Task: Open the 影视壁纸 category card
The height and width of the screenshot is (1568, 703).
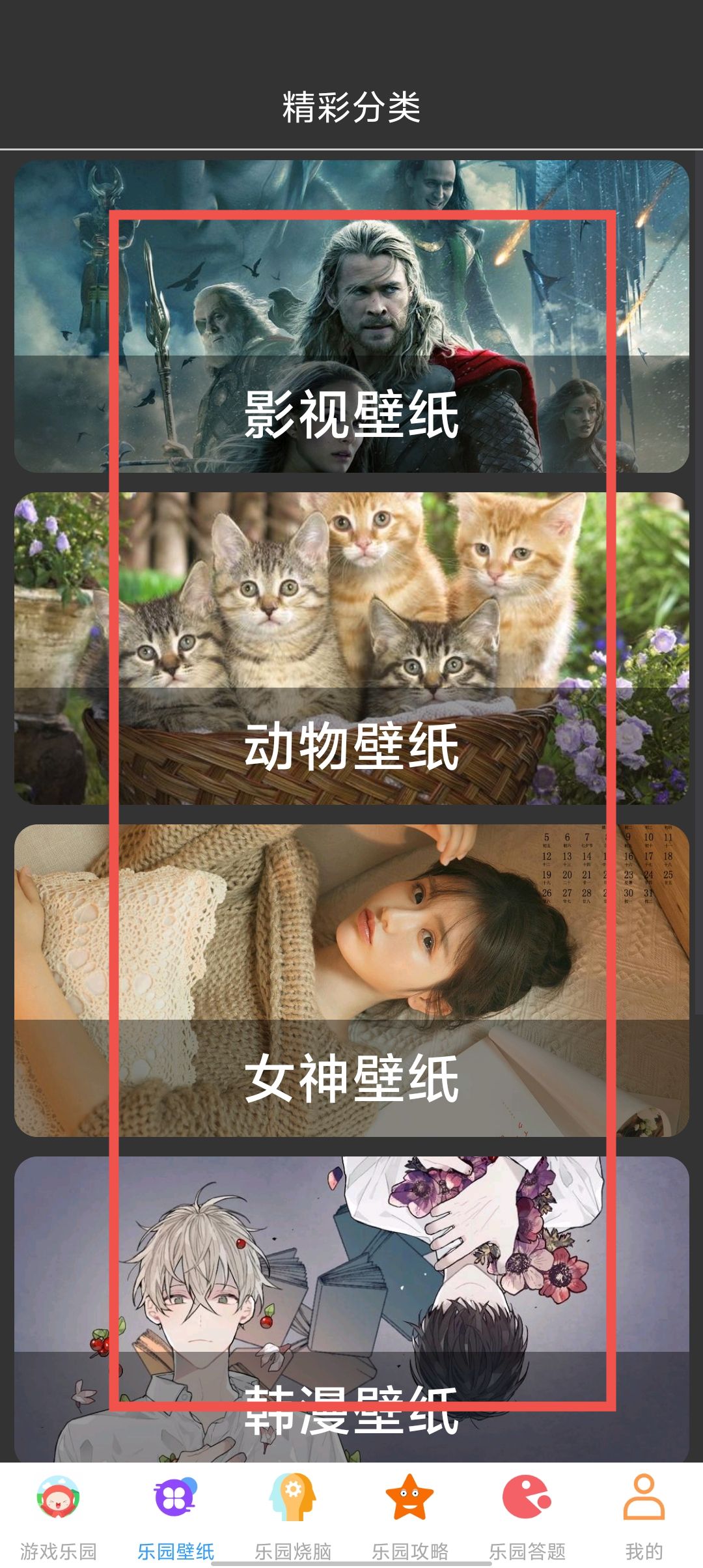Action: point(351,316)
